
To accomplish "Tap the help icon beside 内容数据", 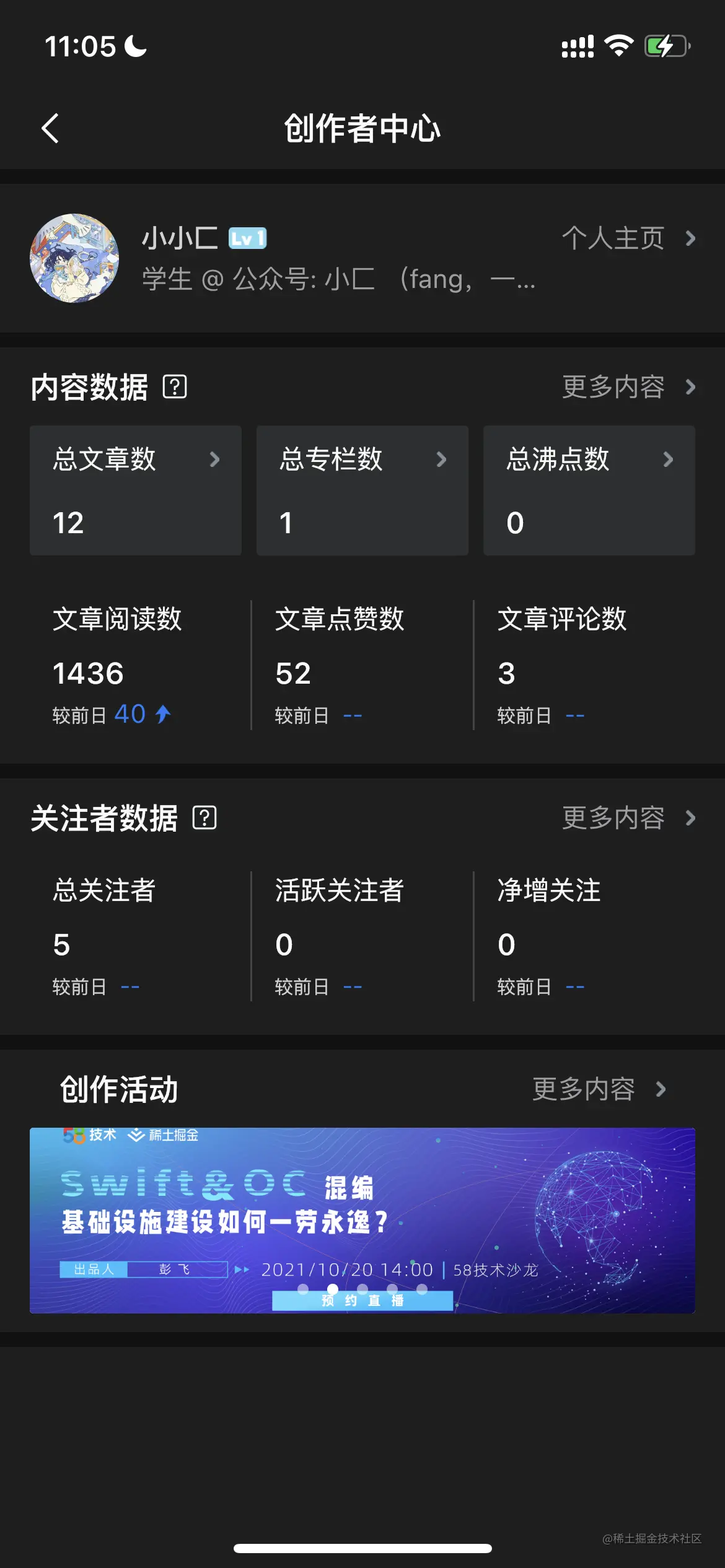I will (x=175, y=387).
